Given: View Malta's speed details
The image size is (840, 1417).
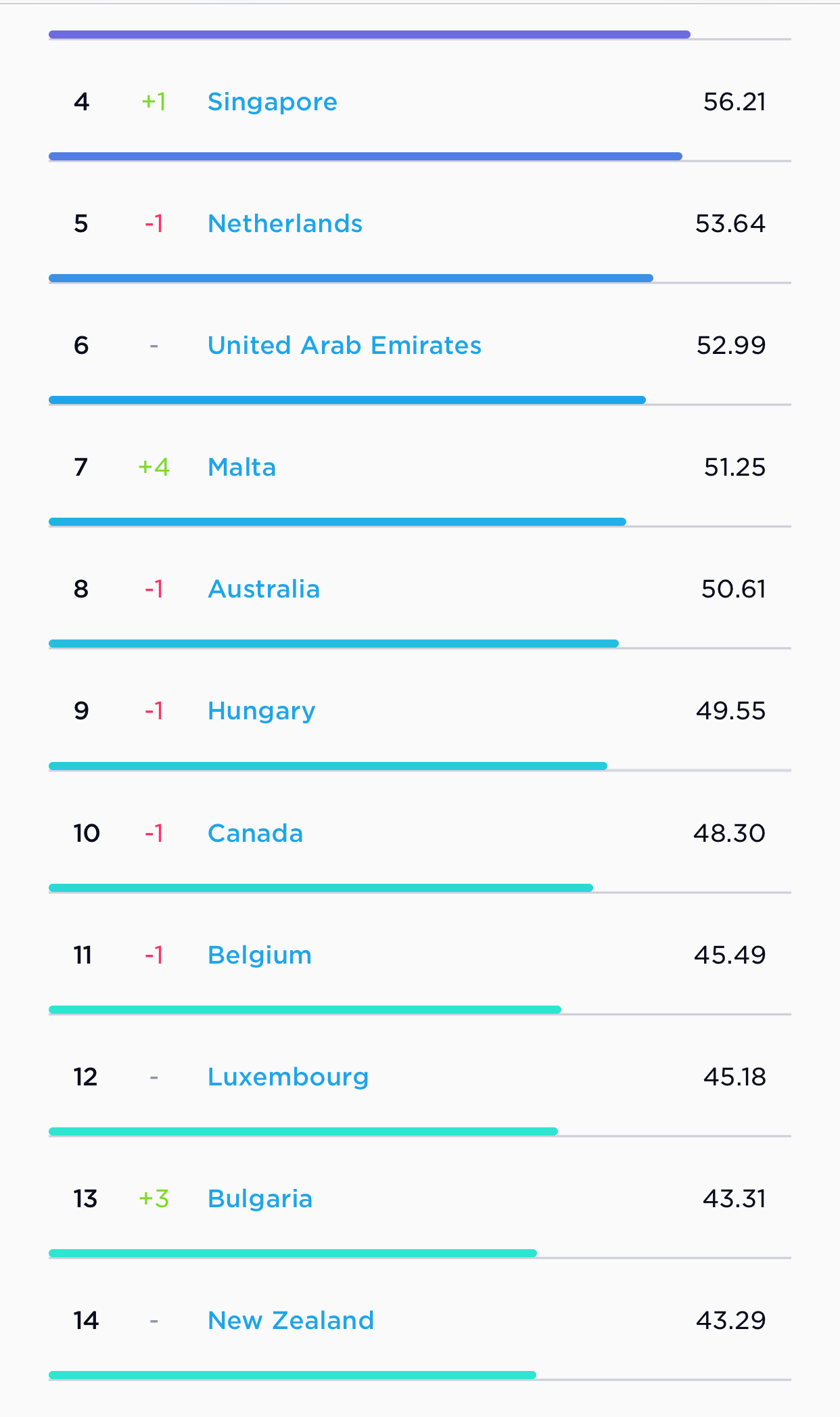Looking at the screenshot, I should [241, 468].
